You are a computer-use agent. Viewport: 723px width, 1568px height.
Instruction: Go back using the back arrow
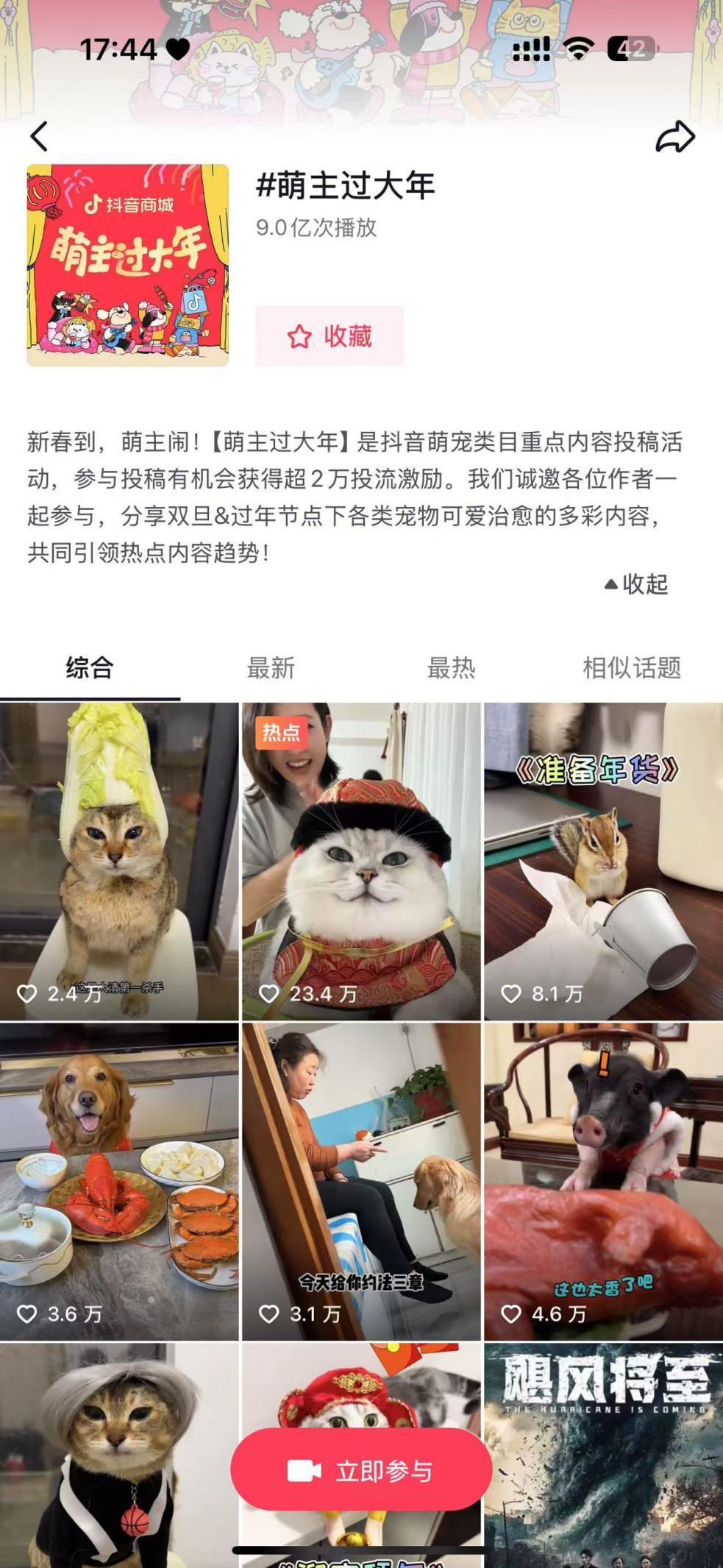[x=40, y=136]
